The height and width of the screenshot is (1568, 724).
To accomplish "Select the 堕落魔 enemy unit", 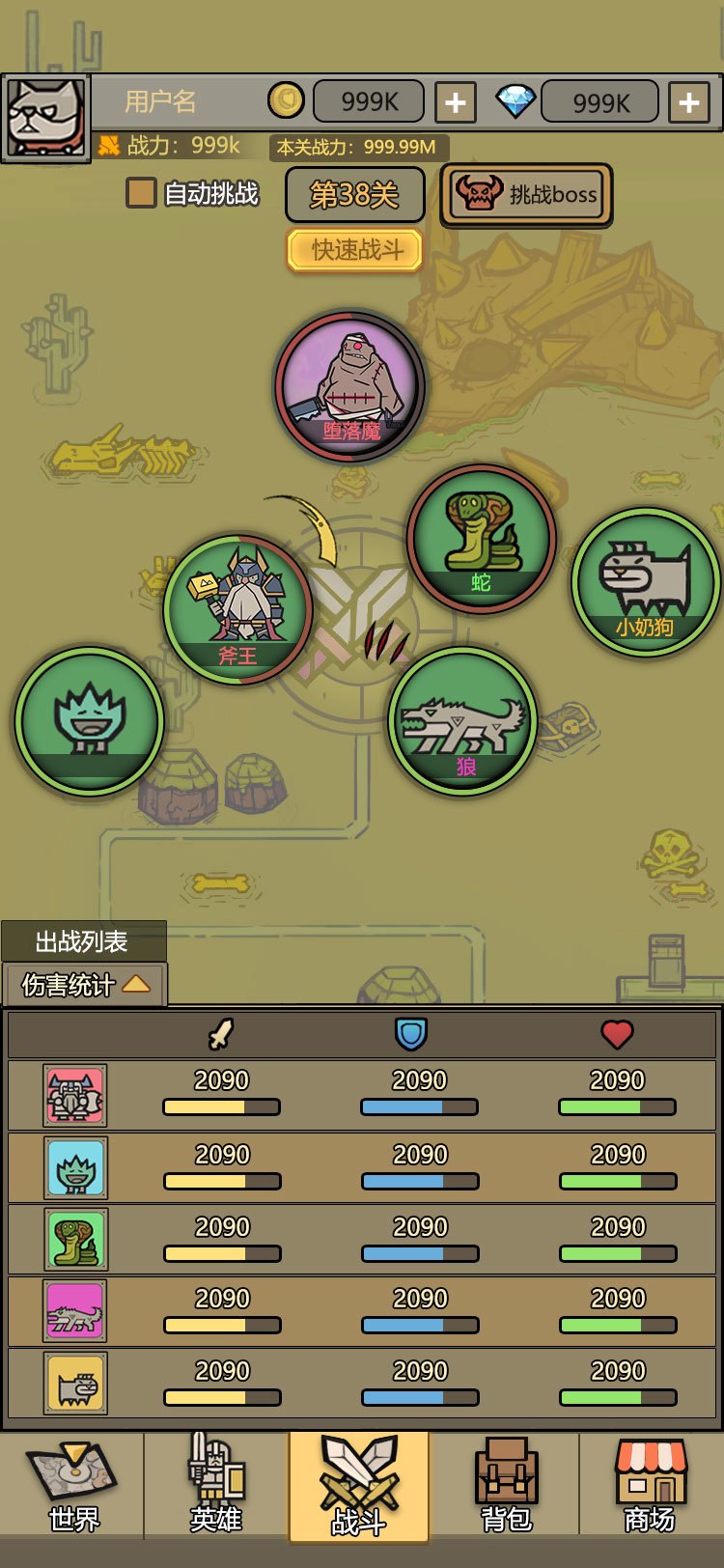I will point(350,384).
